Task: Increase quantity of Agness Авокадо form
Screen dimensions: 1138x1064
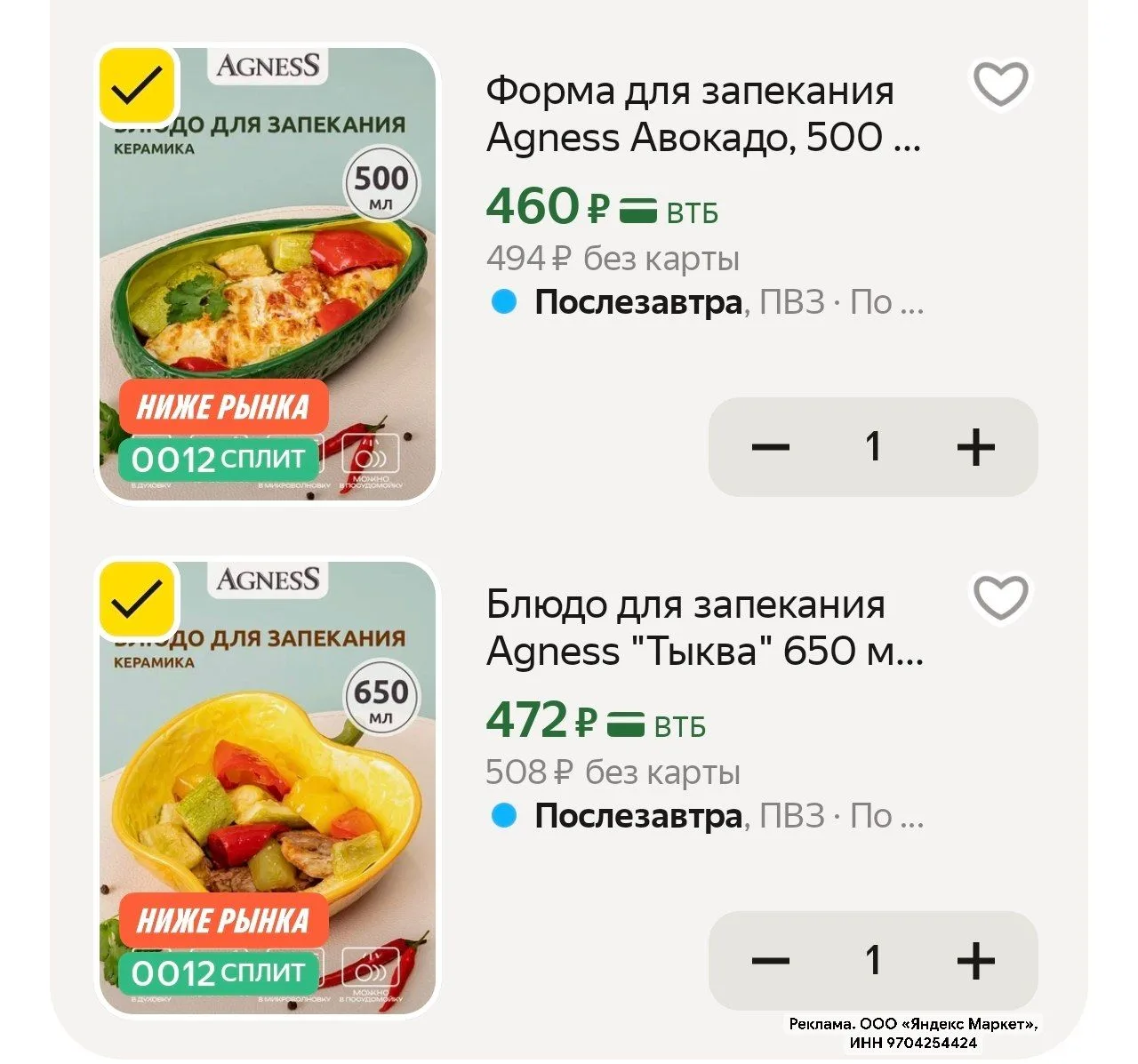Action: (x=975, y=446)
